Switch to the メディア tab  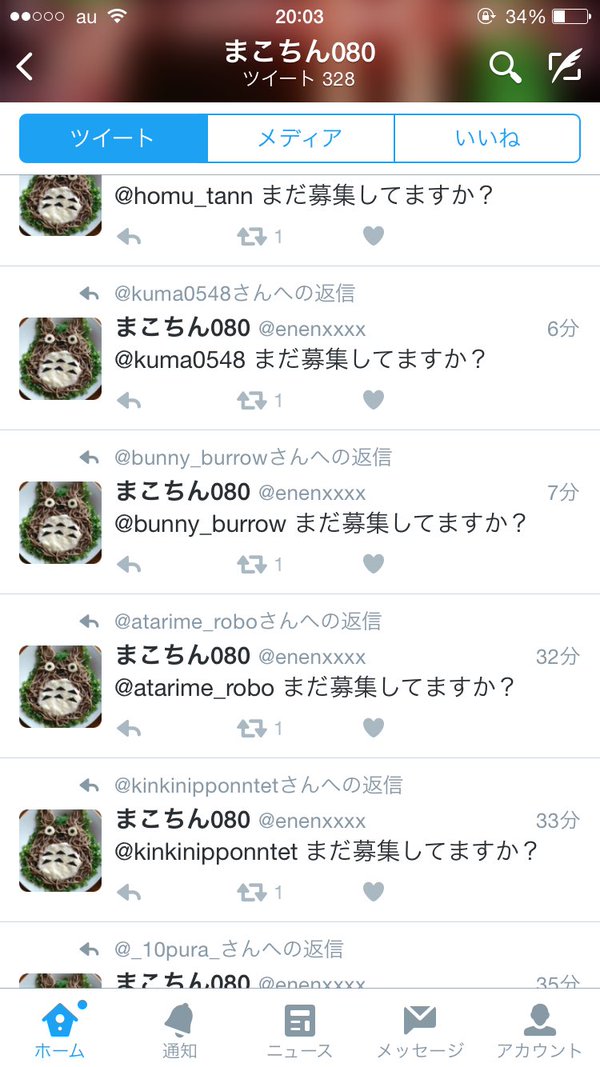[x=300, y=139]
